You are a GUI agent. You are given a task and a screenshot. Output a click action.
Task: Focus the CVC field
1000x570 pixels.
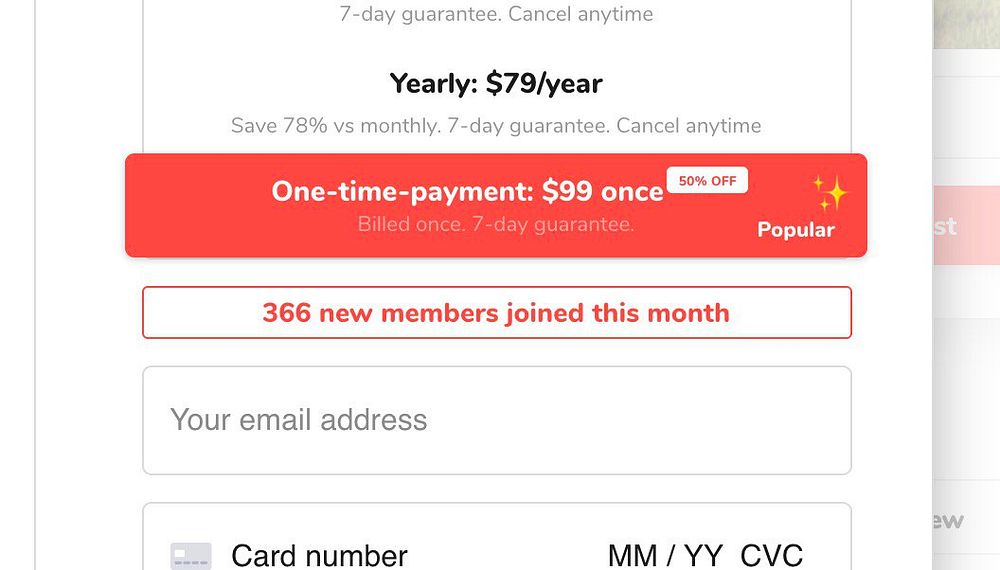771,555
